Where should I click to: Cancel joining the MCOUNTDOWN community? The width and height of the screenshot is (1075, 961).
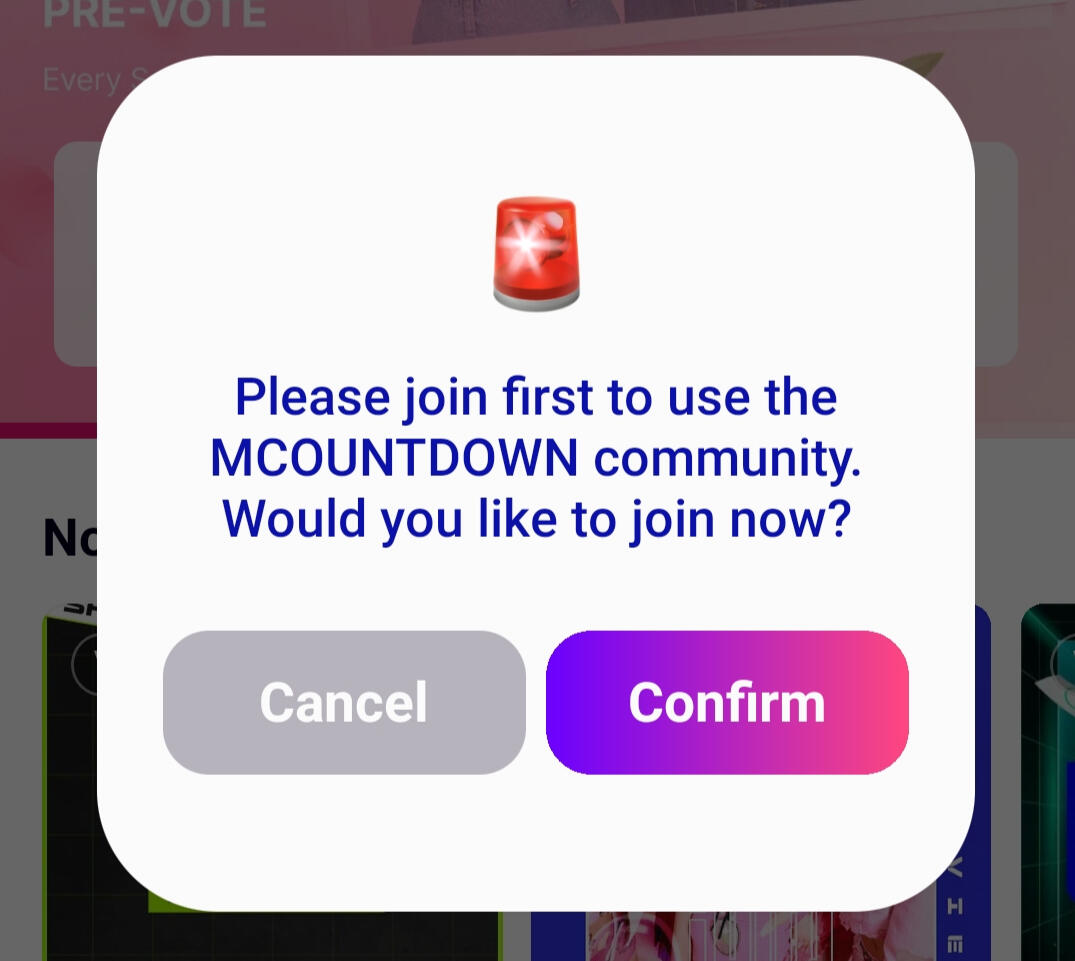[344, 702]
